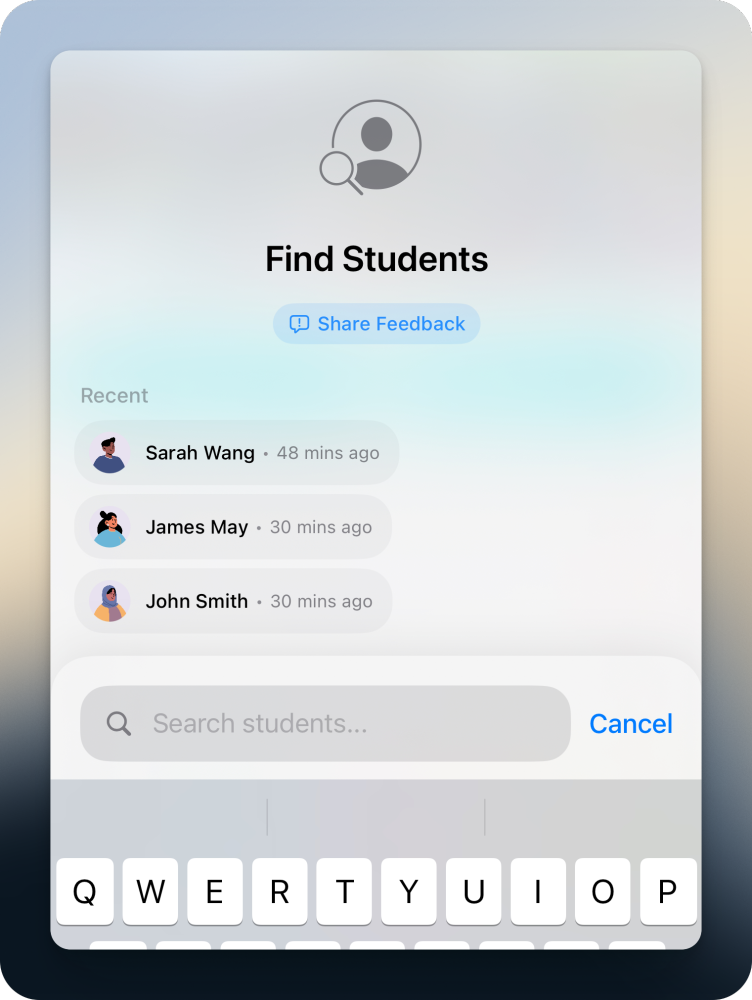Focus the Search students field
The height and width of the screenshot is (1000, 752).
340,723
